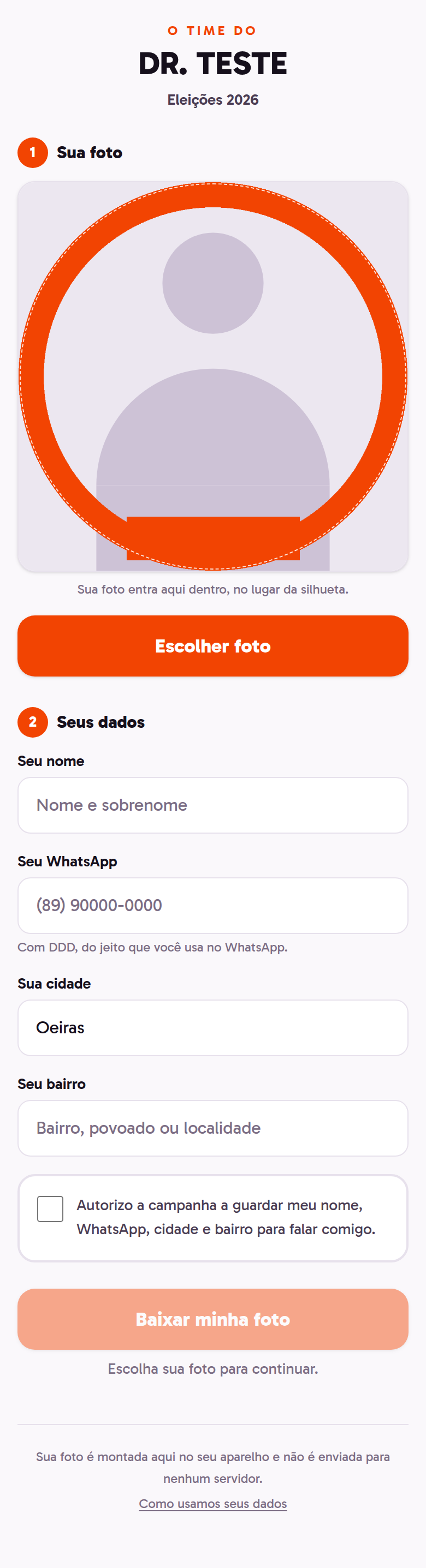Select the Seu WhatsApp phone field
426x1568 pixels.
[212, 905]
